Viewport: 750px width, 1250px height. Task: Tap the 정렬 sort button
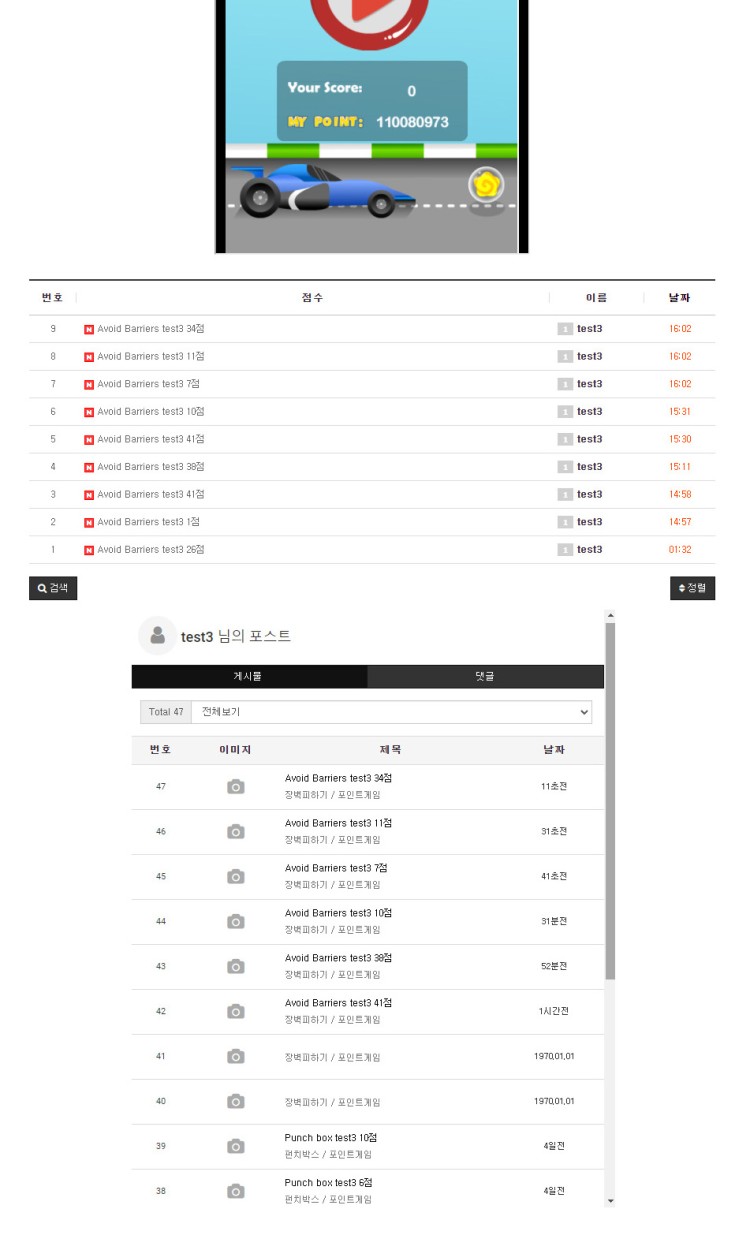click(x=692, y=588)
